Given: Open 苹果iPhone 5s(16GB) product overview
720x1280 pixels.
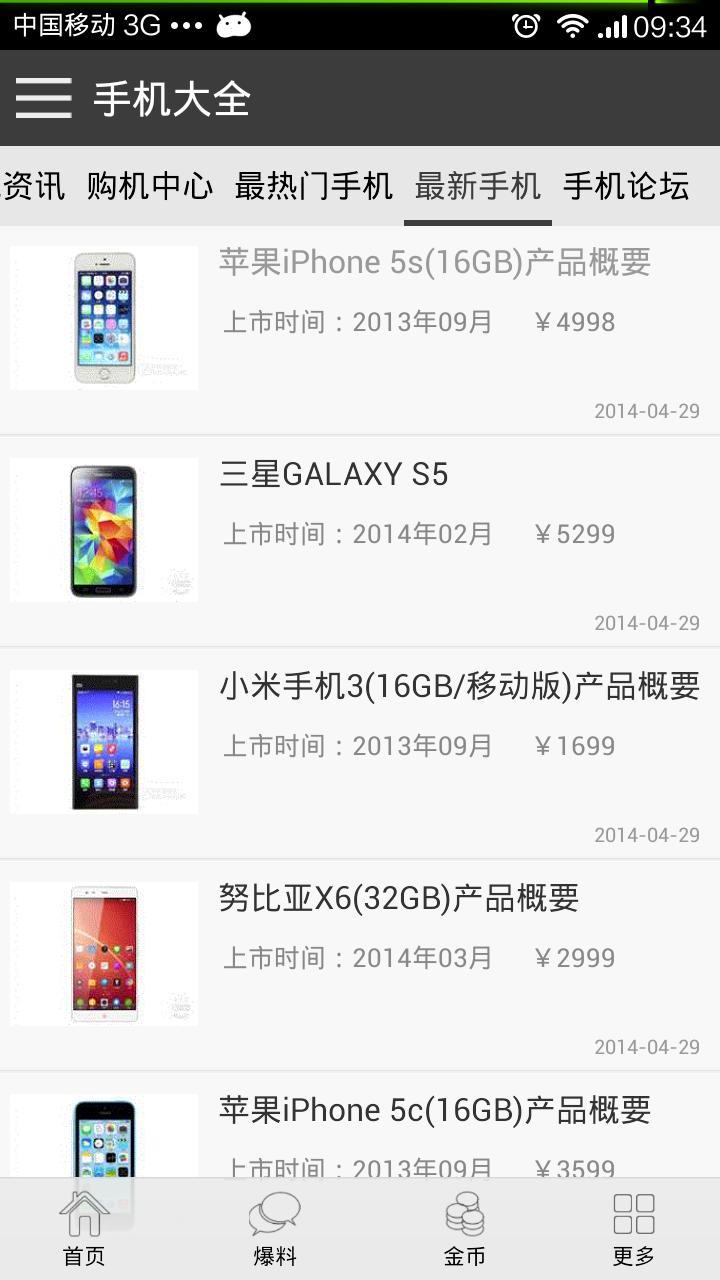Looking at the screenshot, I should point(434,263).
